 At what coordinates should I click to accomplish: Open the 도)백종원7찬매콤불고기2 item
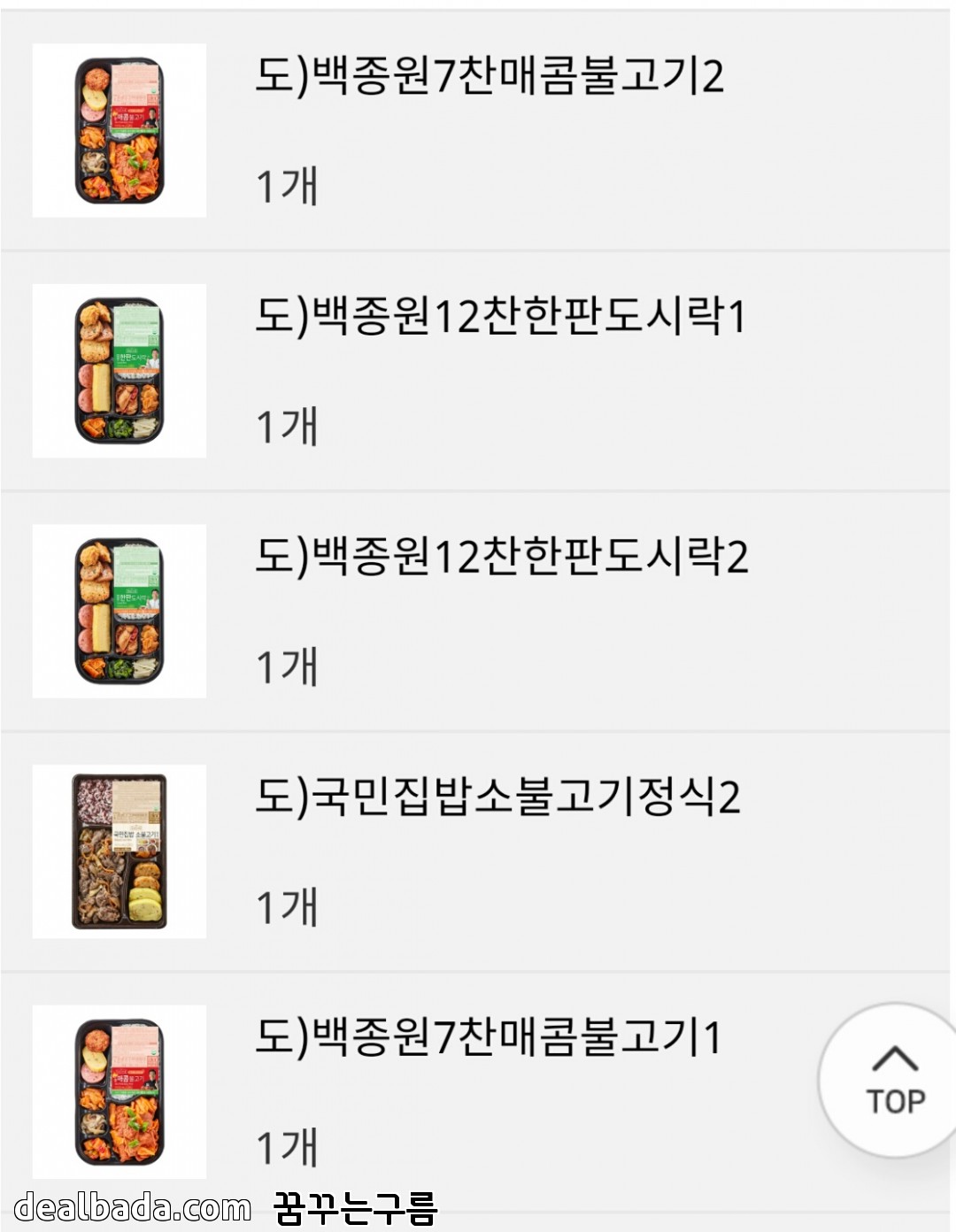click(x=489, y=76)
